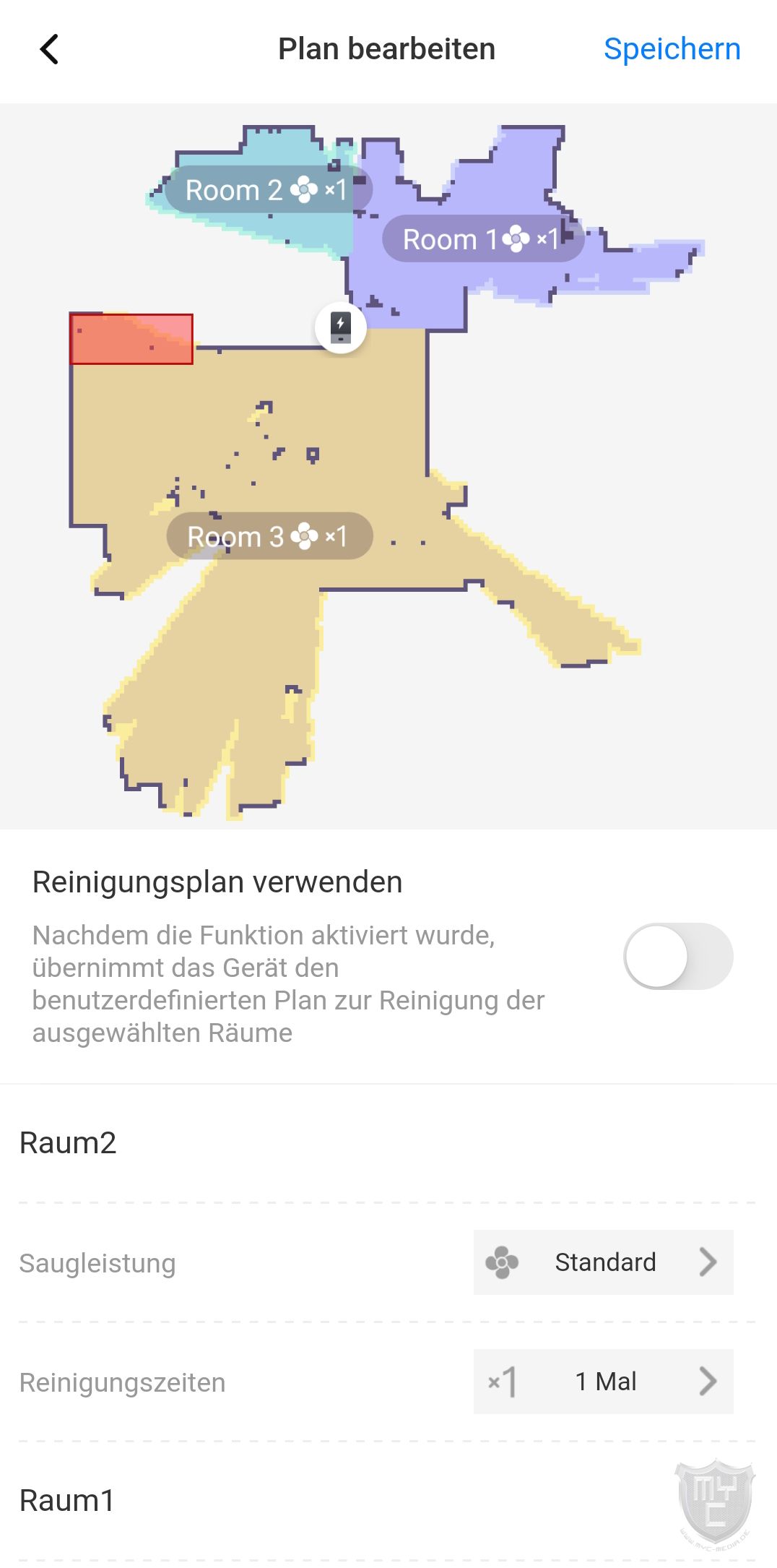This screenshot has height=1568, width=777.
Task: Select the Room 3 label on the map
Action: pyautogui.click(x=269, y=536)
